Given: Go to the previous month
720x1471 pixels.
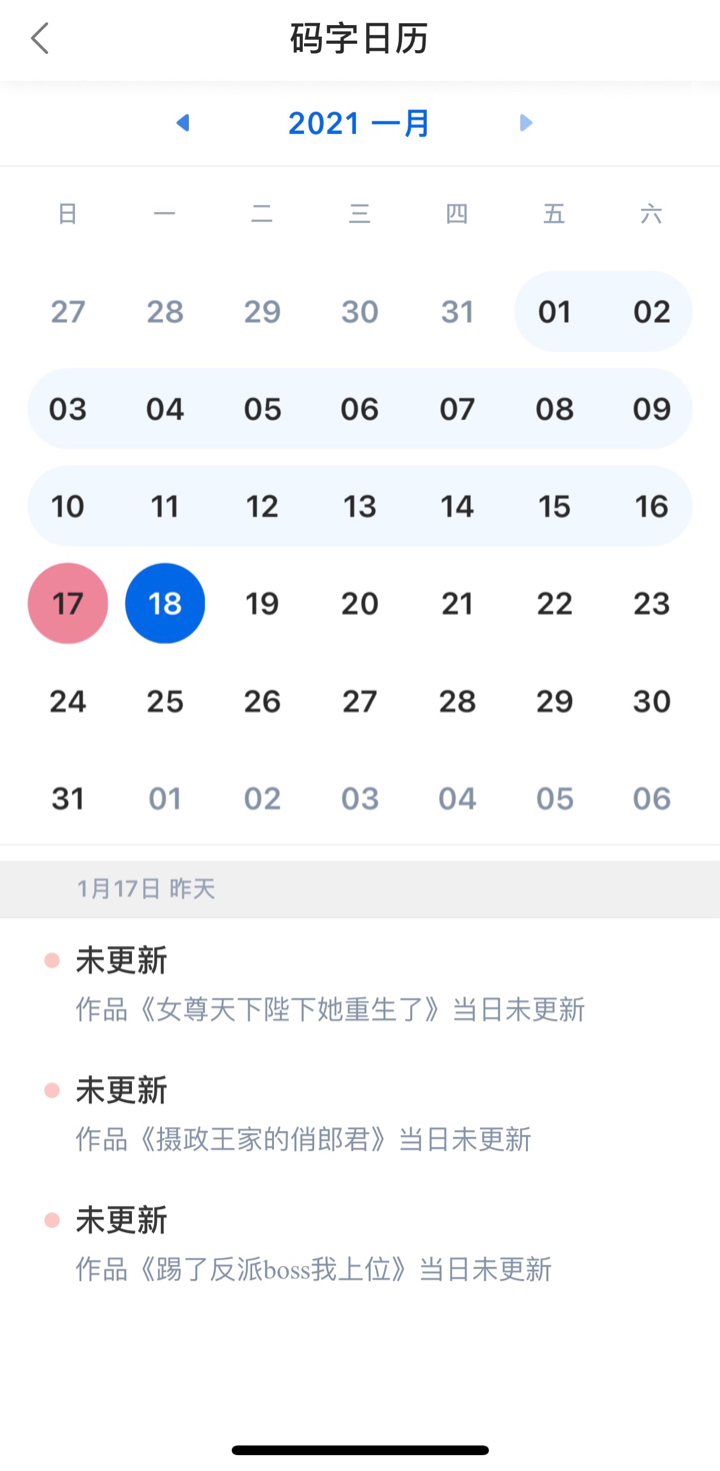Looking at the screenshot, I should point(182,123).
